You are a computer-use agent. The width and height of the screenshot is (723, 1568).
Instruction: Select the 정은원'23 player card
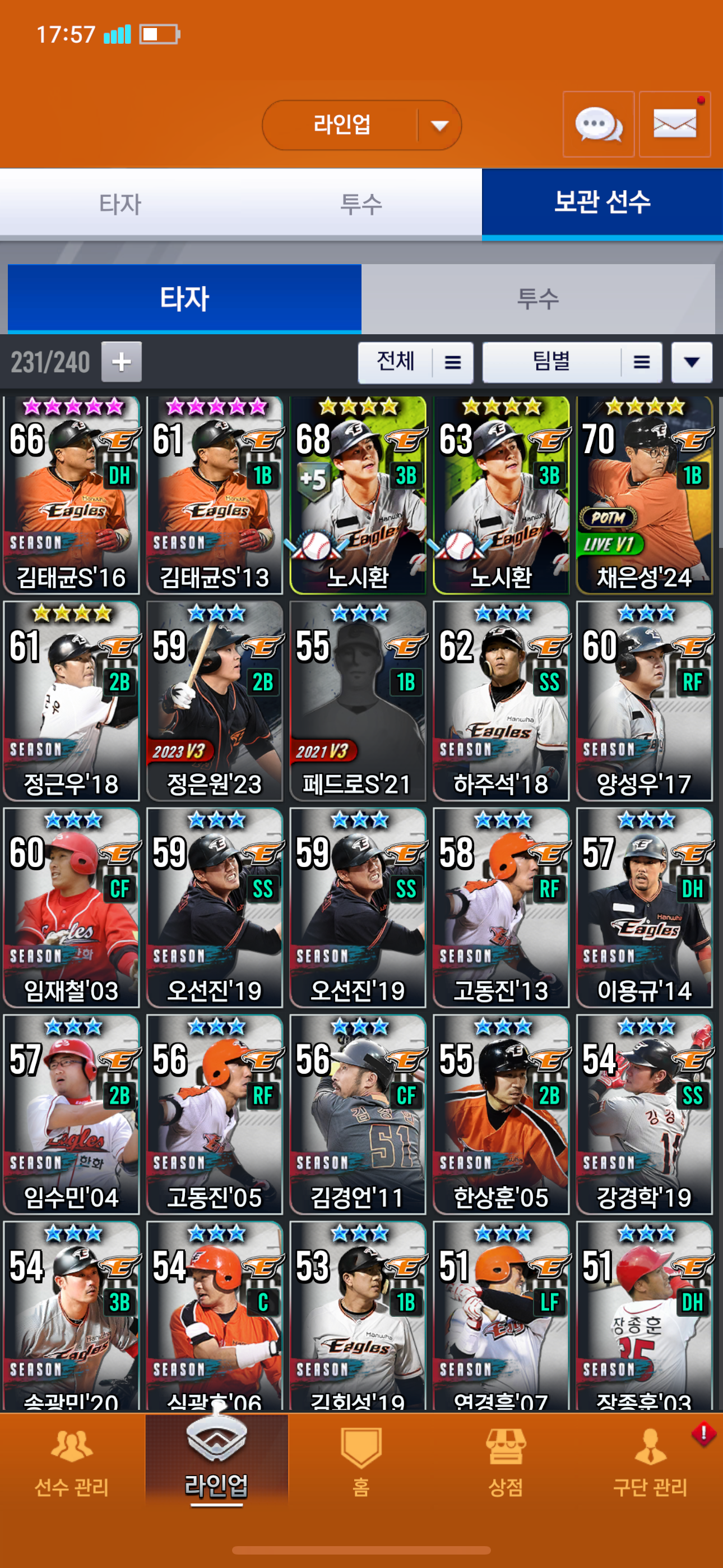[214, 701]
